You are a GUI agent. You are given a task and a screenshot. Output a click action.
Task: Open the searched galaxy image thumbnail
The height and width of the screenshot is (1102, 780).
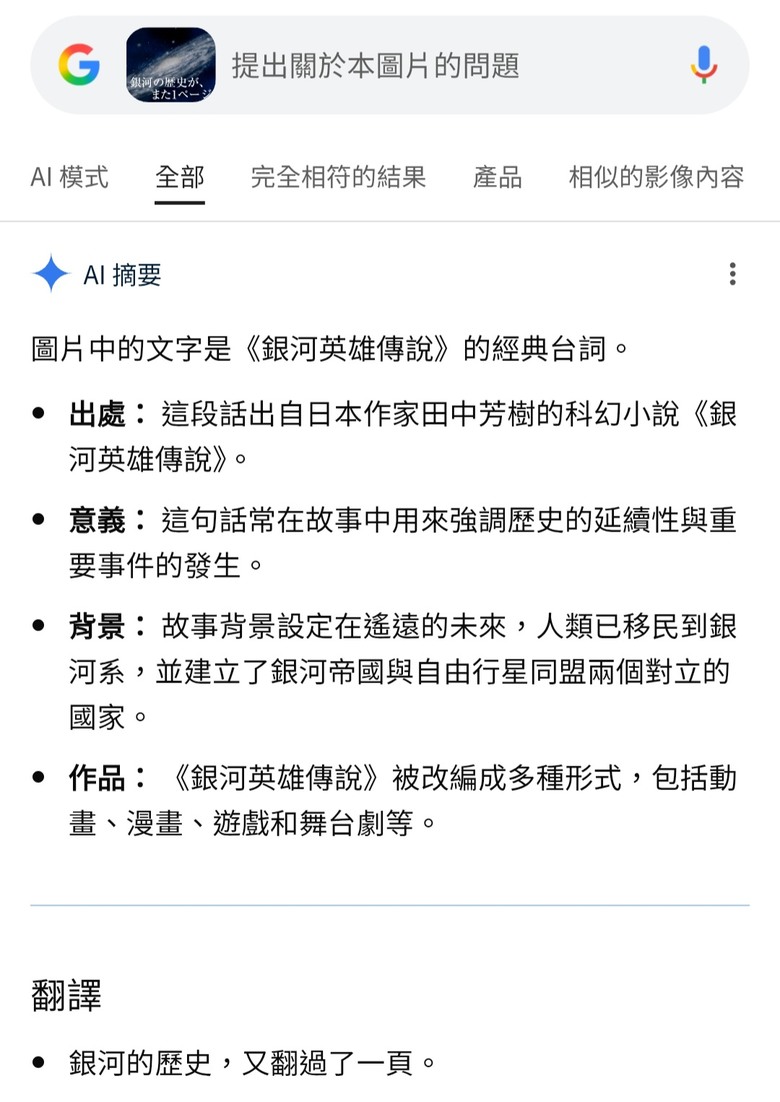tap(171, 66)
